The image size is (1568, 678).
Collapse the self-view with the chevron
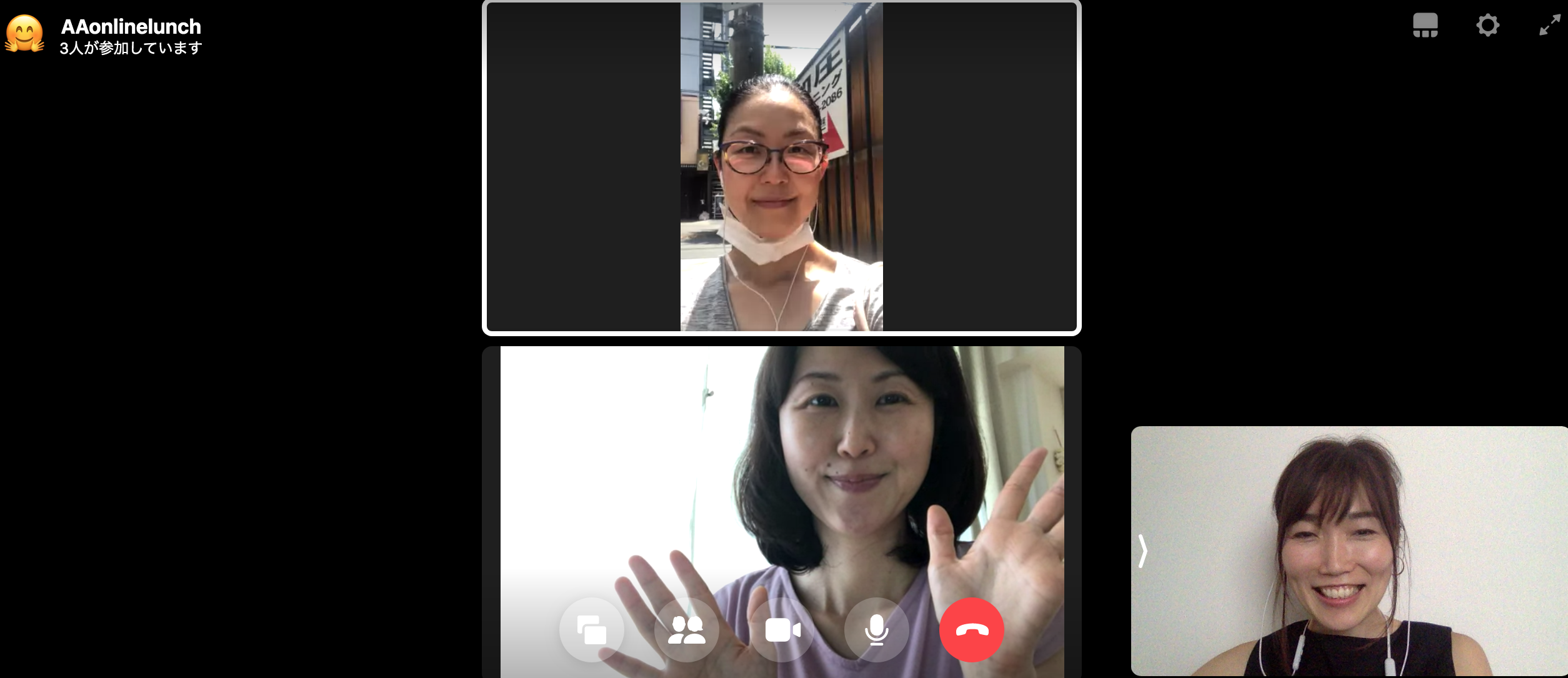[x=1142, y=551]
